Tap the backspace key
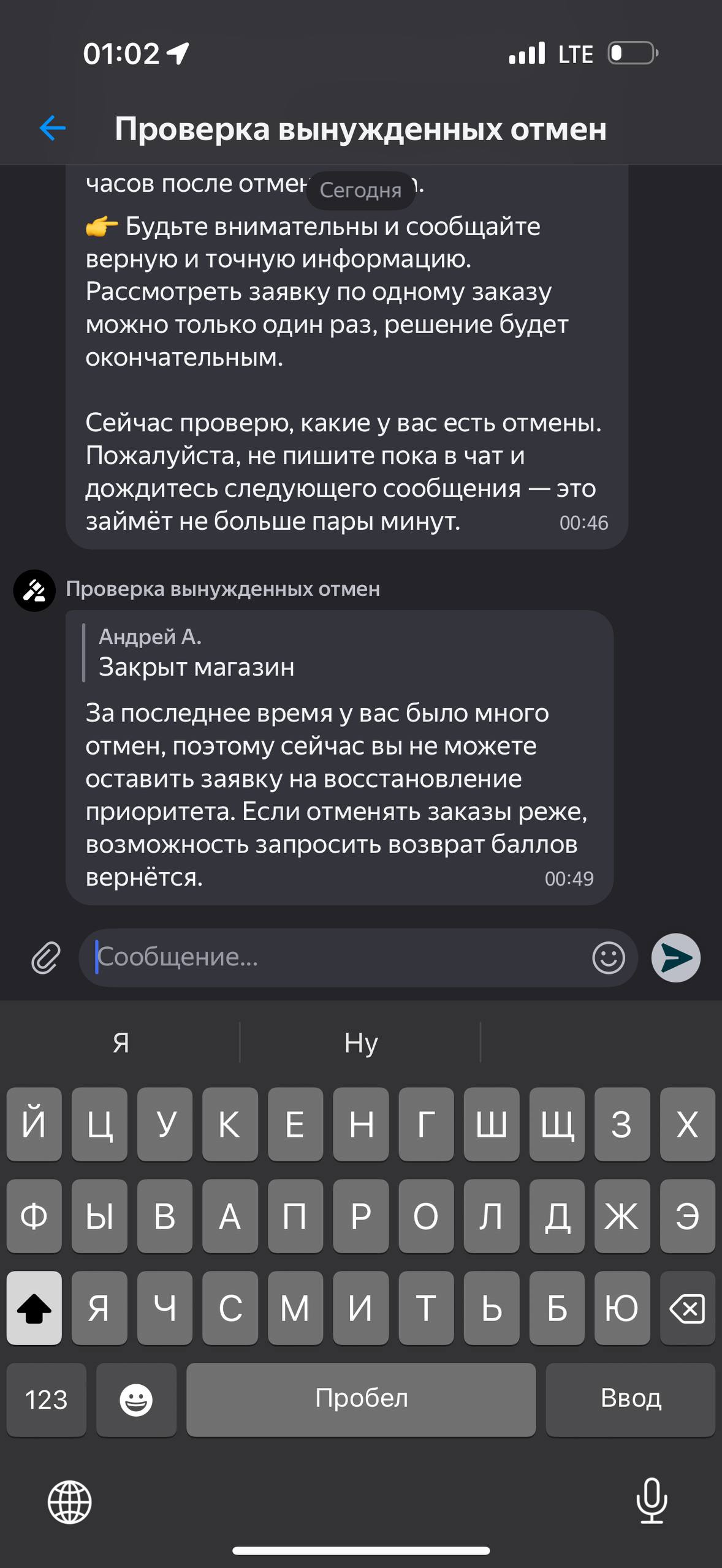The image size is (722, 1568). click(687, 1309)
